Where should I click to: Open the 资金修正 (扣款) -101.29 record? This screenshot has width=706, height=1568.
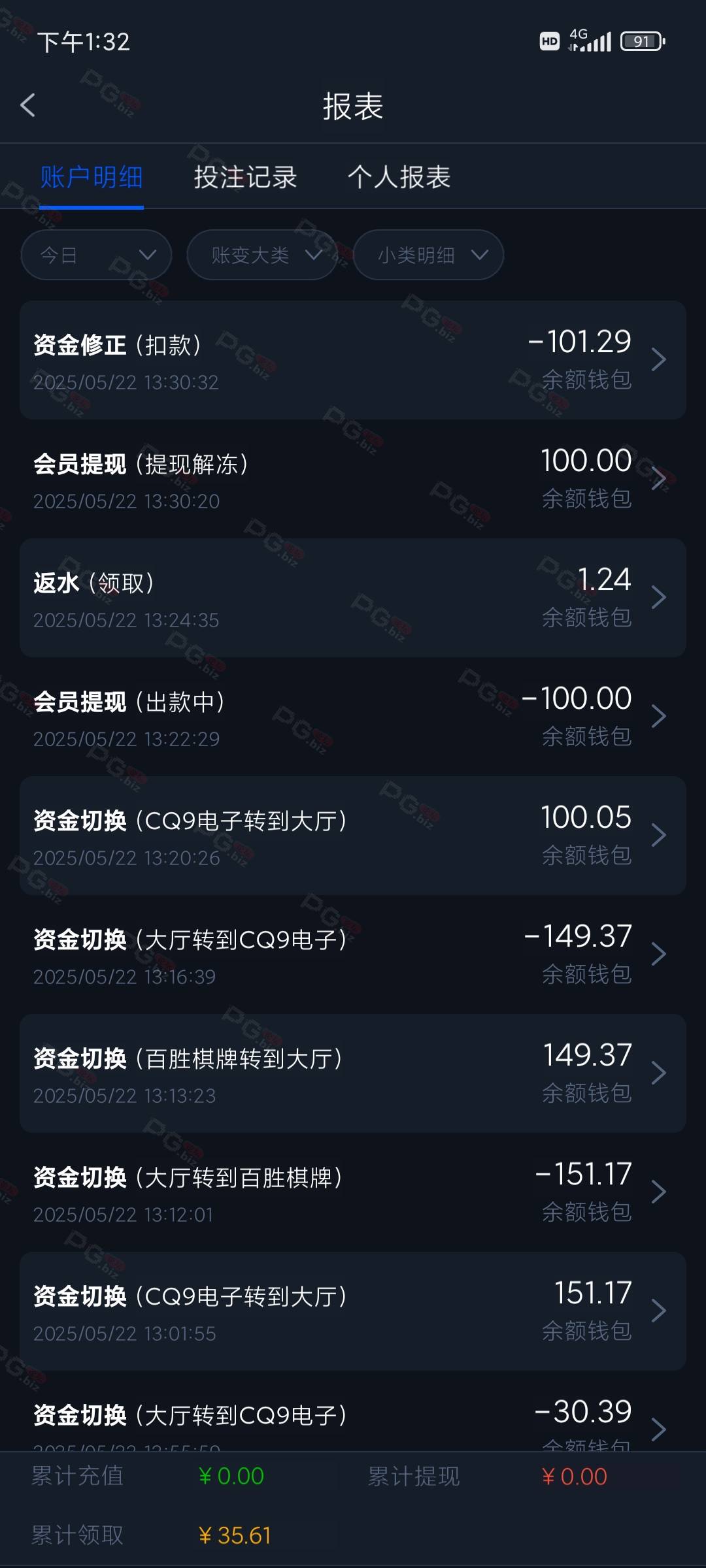(353, 360)
